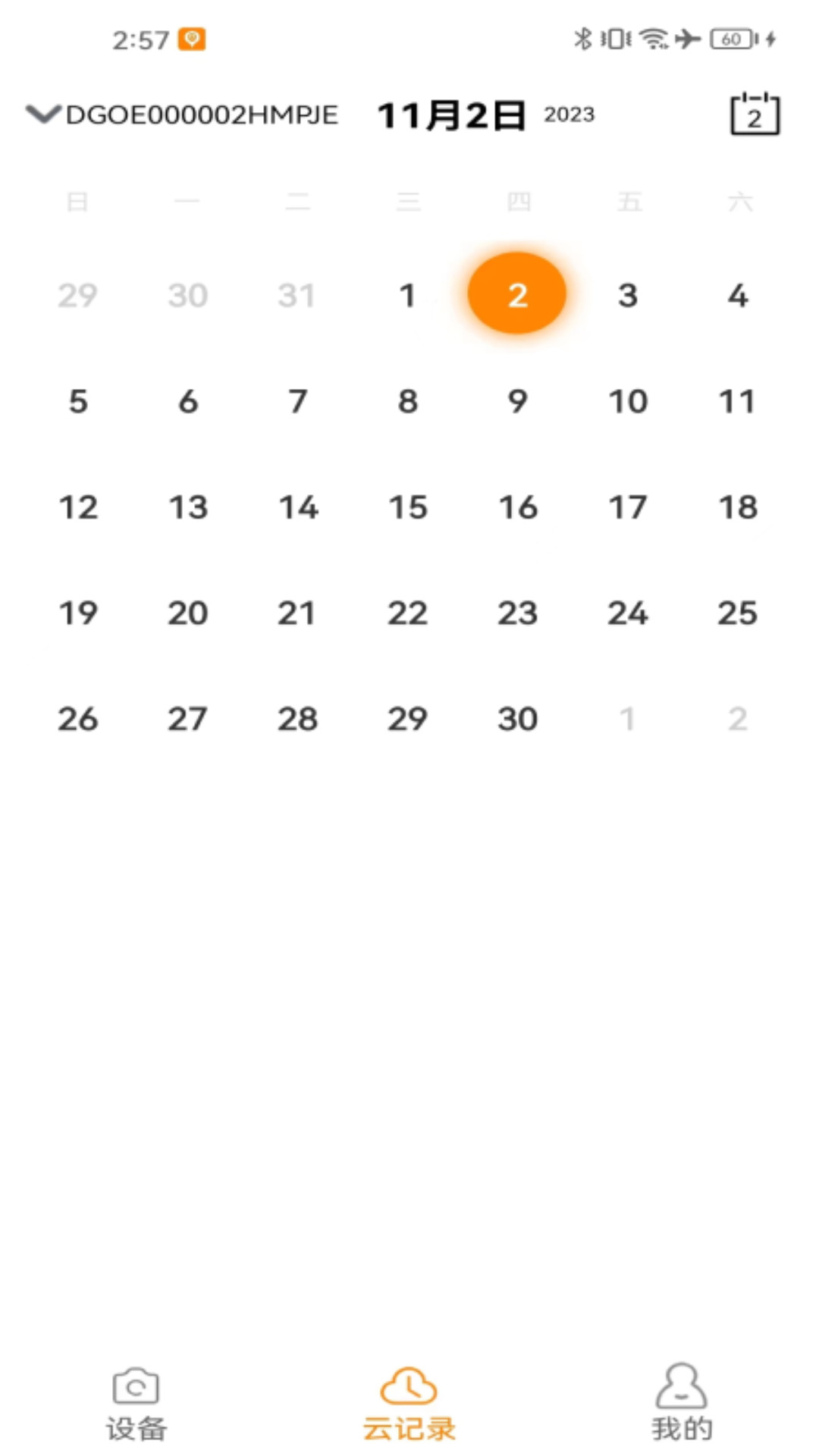Expand the DGOE000002HMPJE device dropdown

coord(182,115)
